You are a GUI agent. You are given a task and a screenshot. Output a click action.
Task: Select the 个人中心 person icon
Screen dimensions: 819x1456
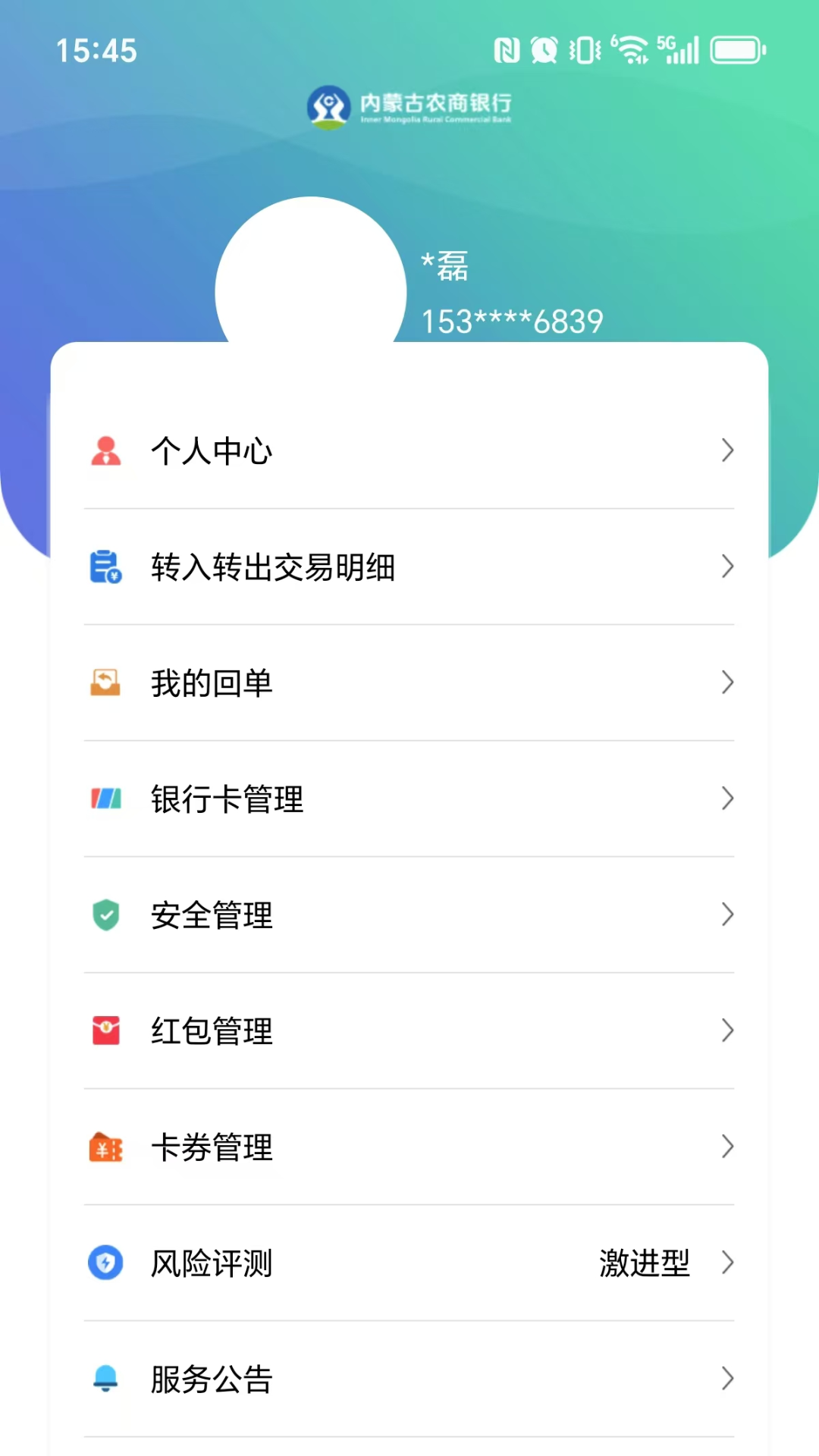105,450
